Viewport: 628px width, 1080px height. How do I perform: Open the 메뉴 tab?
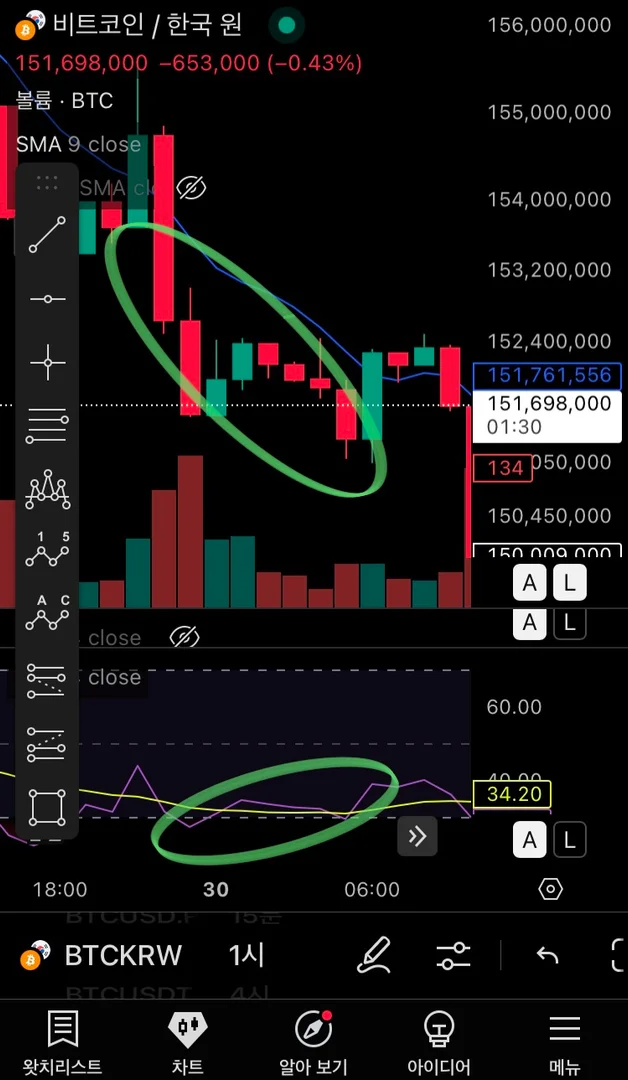tap(564, 1040)
